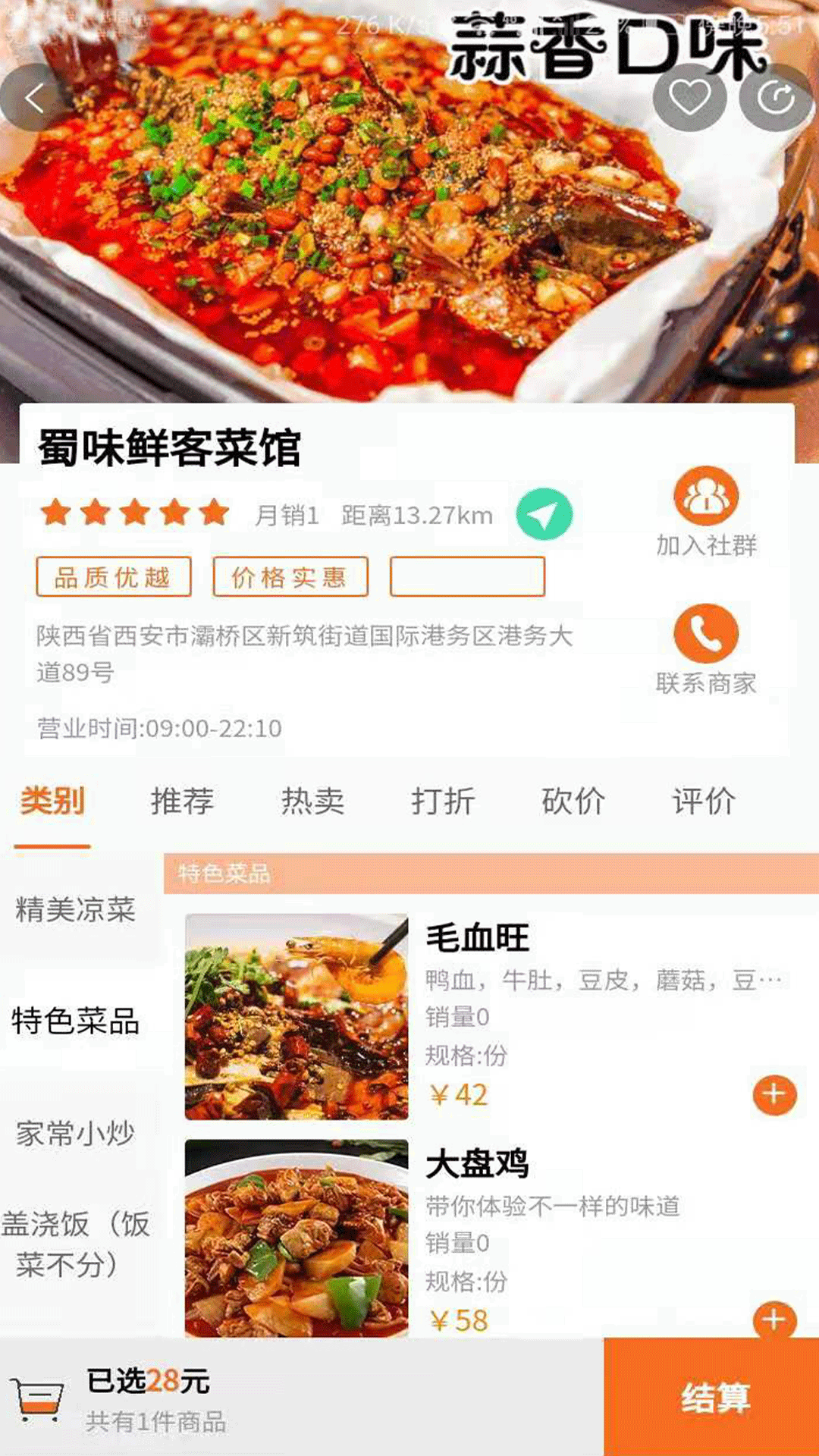This screenshot has width=819, height=1456.
Task: Go back using the top-left arrow
Action: (x=34, y=98)
